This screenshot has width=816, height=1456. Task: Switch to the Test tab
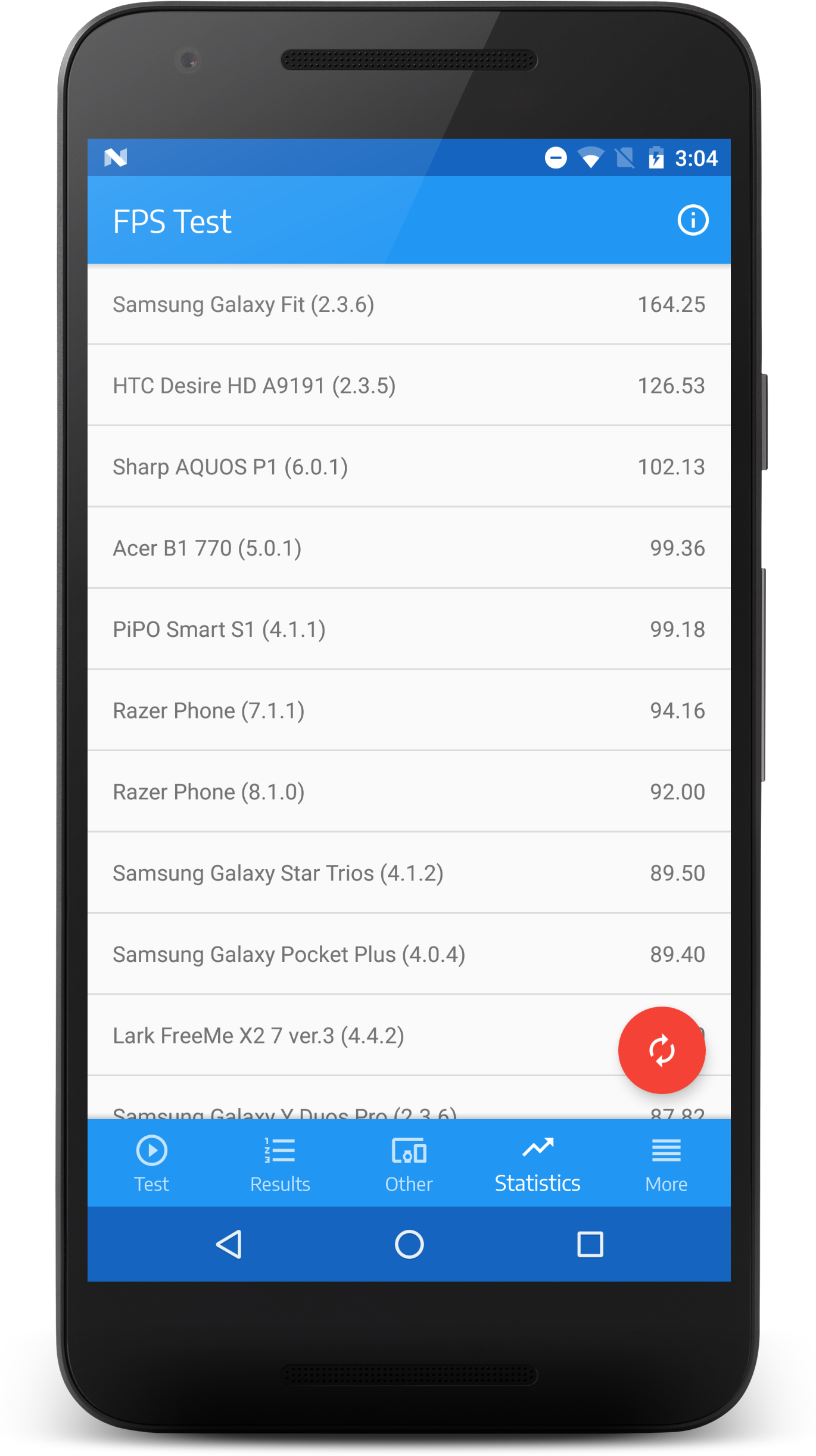pos(152,1164)
